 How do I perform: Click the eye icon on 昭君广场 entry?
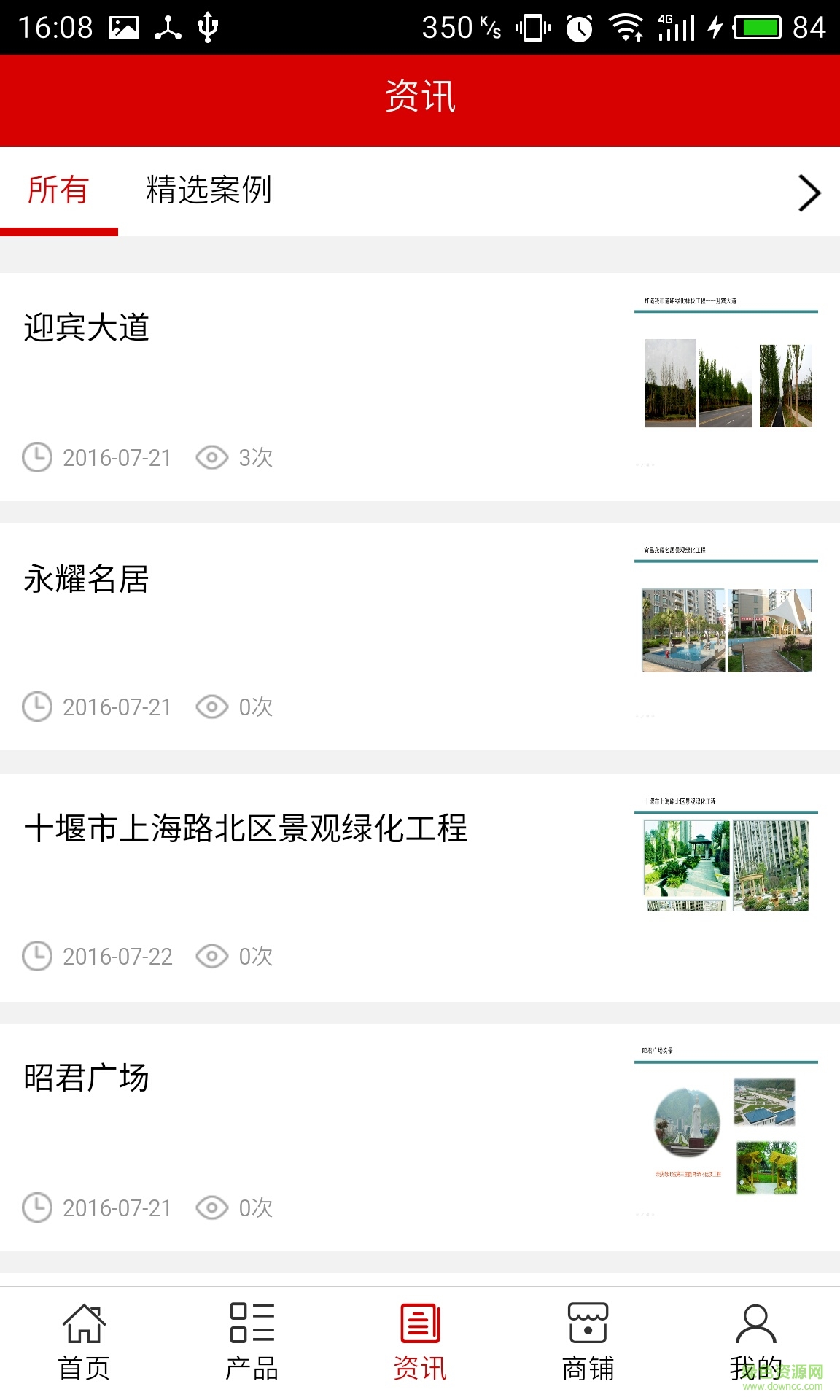[x=212, y=1207]
